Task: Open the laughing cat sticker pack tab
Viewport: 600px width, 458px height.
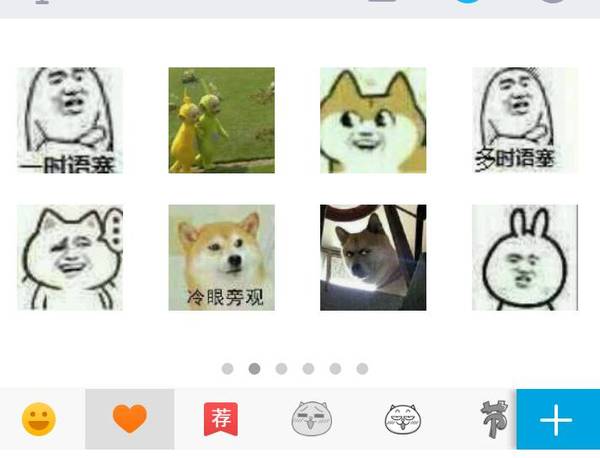Action: pyautogui.click(x=404, y=420)
